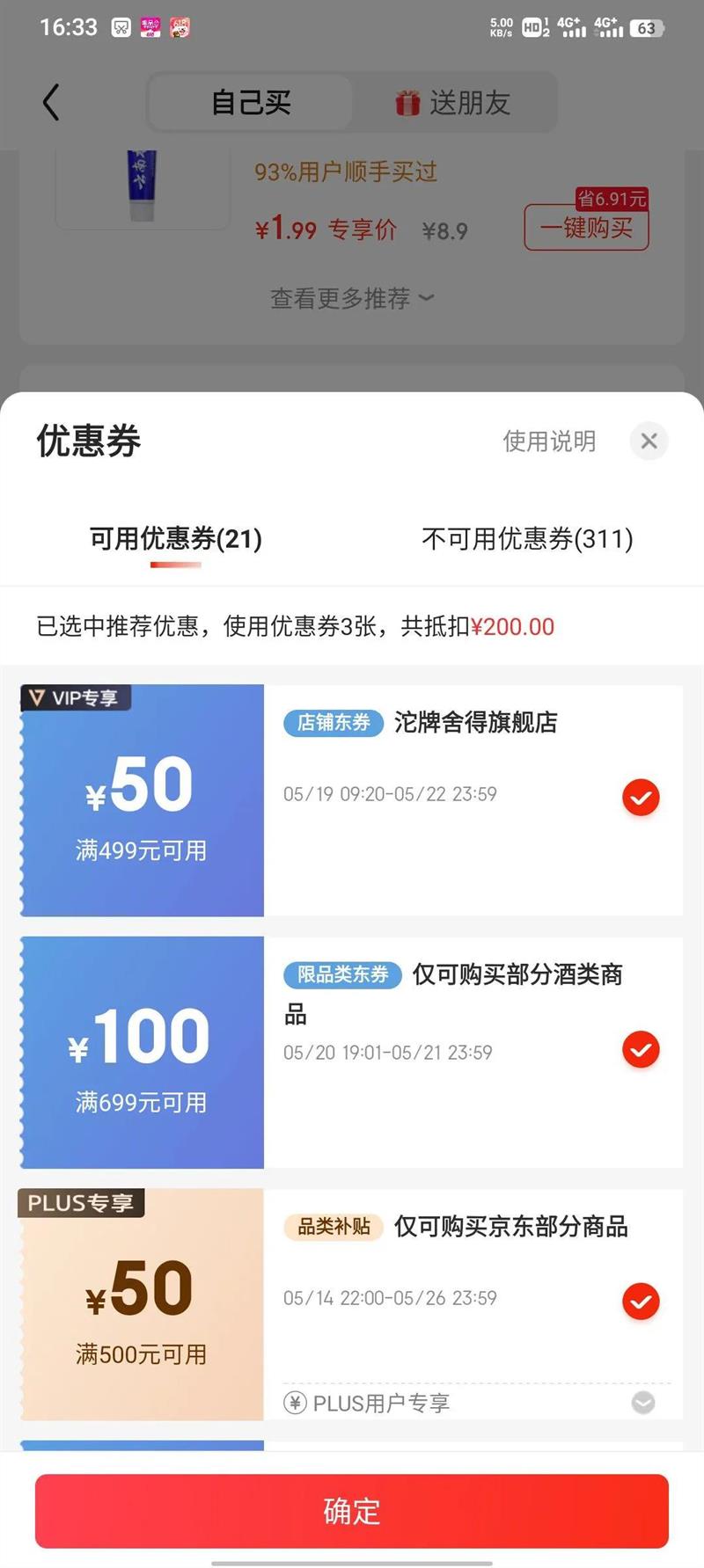
Task: Expand PLUS用户专享 coupon details
Action: pos(643,1403)
